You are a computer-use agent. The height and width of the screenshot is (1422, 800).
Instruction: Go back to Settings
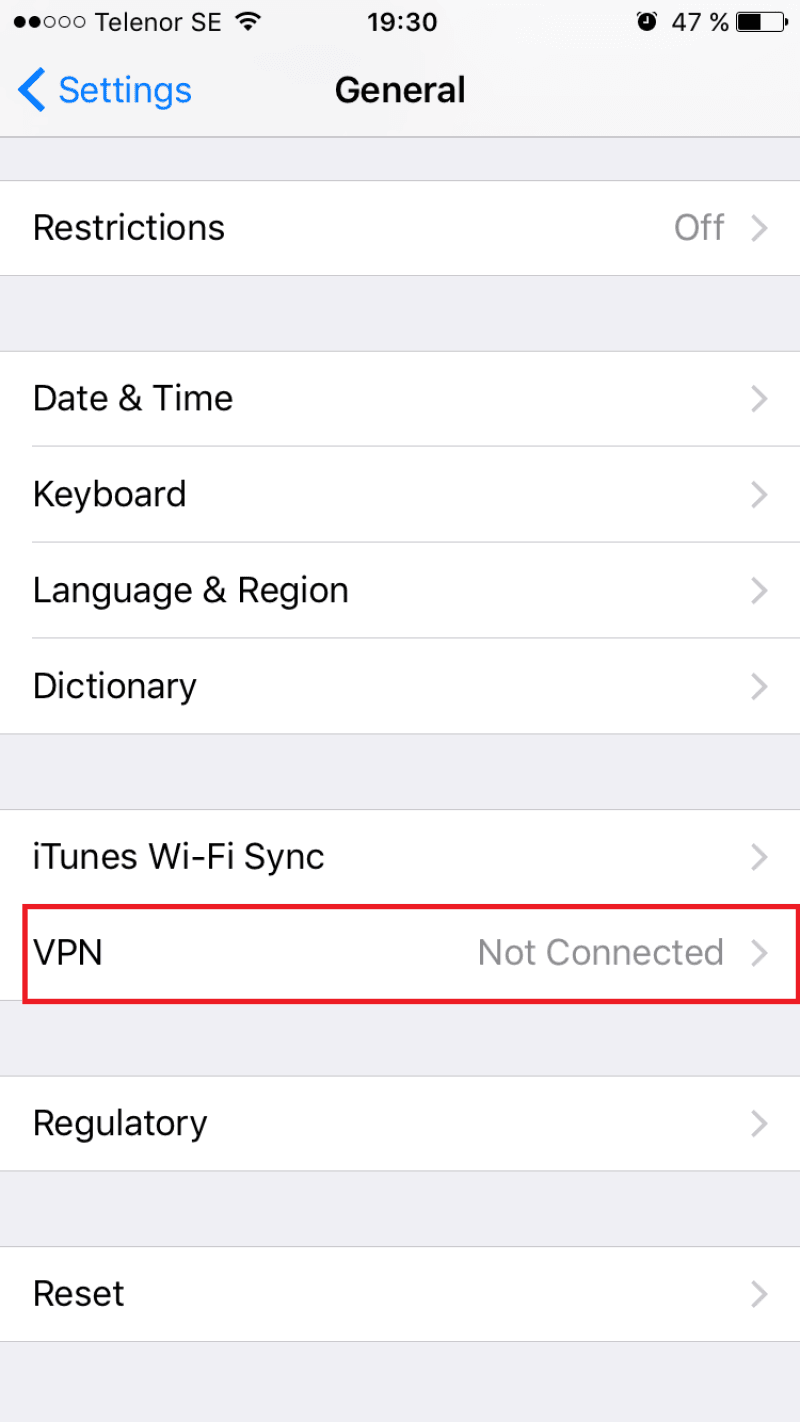pos(105,90)
